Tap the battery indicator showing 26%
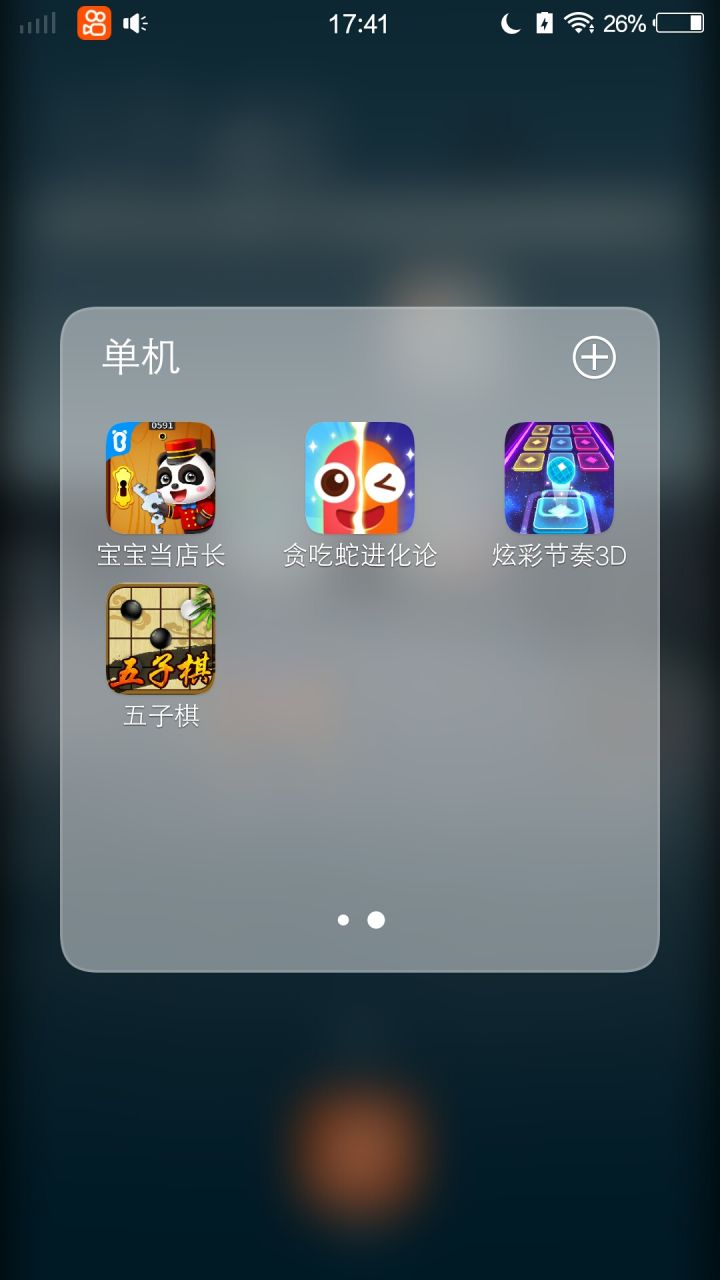The height and width of the screenshot is (1280, 720). (x=629, y=22)
